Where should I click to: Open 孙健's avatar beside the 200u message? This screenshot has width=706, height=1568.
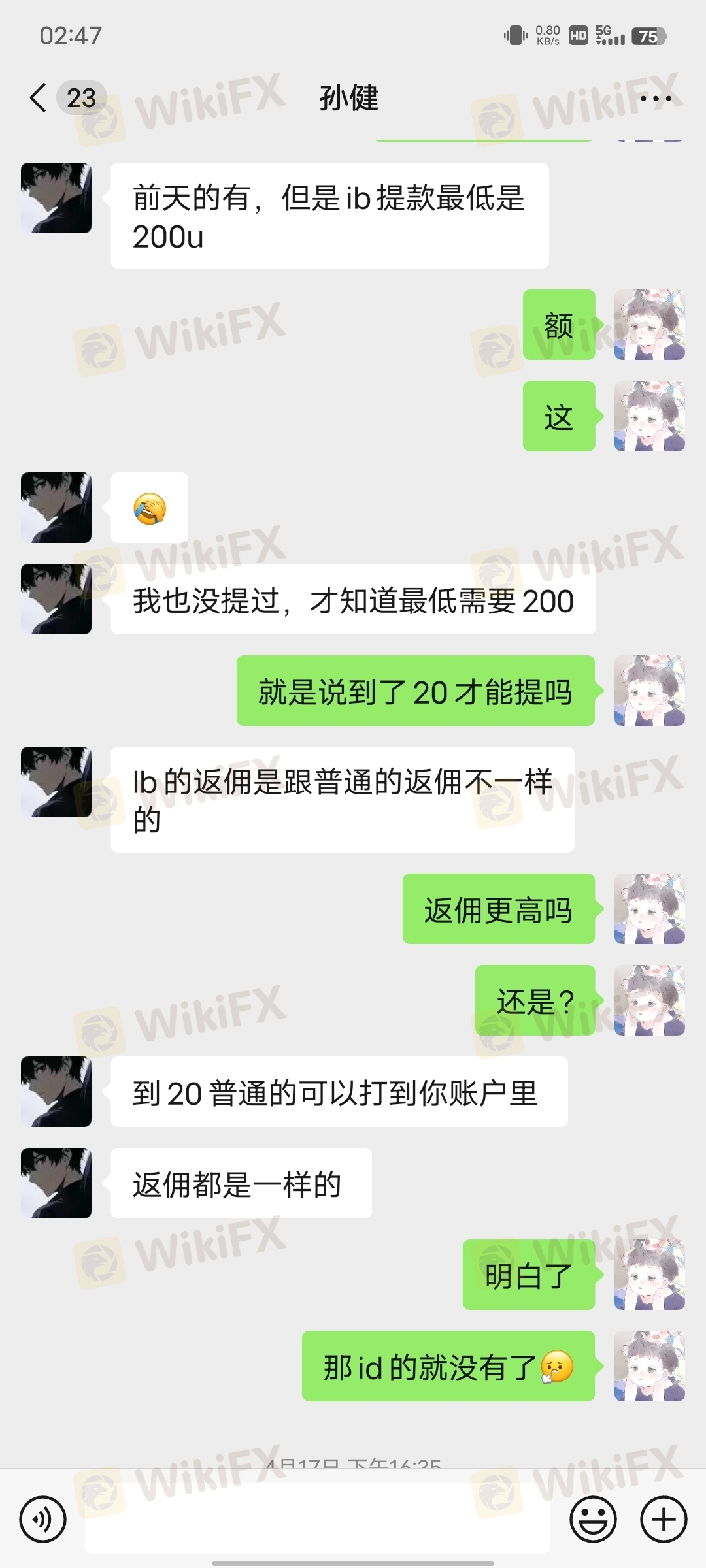(56, 198)
